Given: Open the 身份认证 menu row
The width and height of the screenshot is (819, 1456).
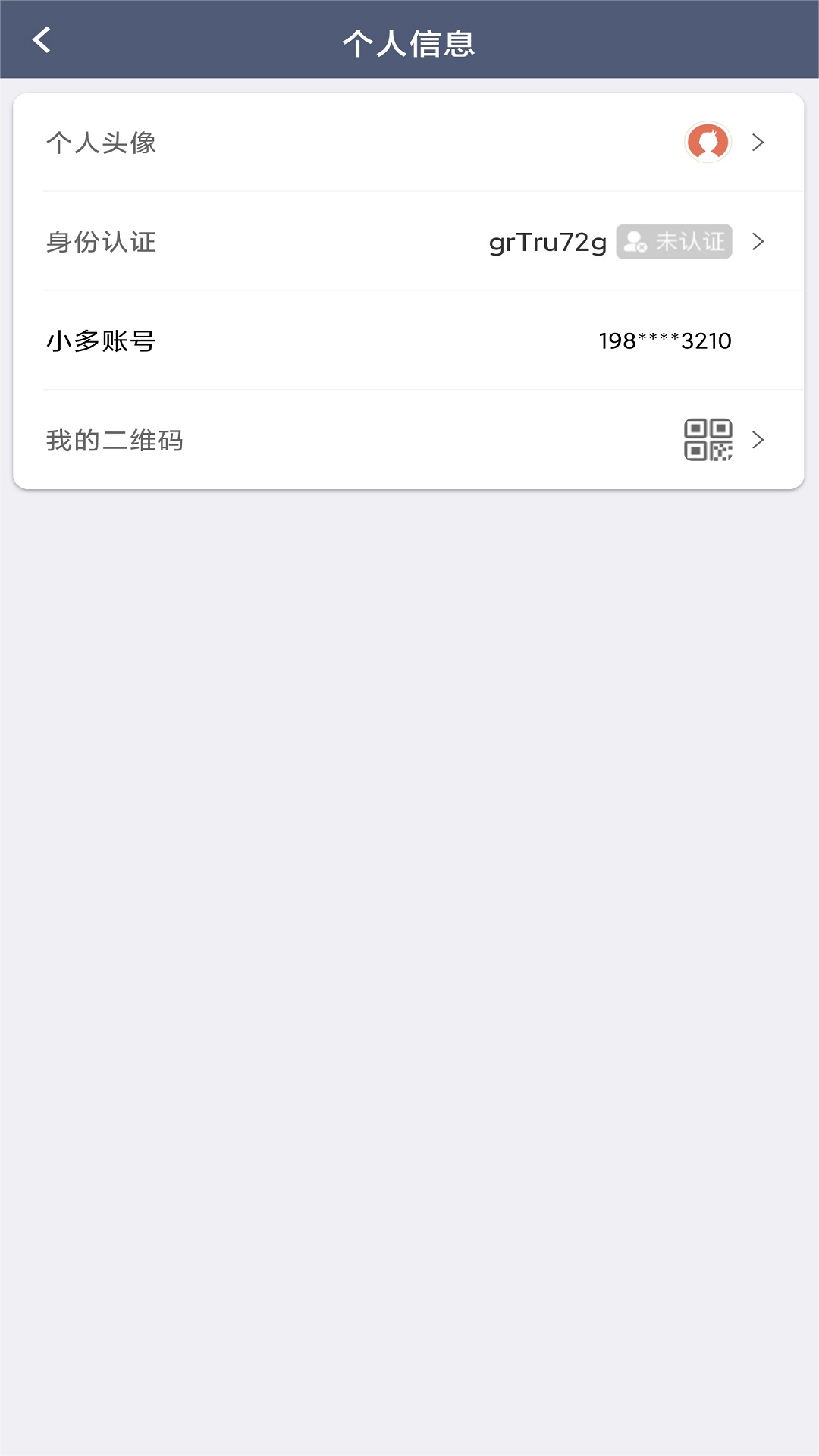Looking at the screenshot, I should click(x=409, y=243).
